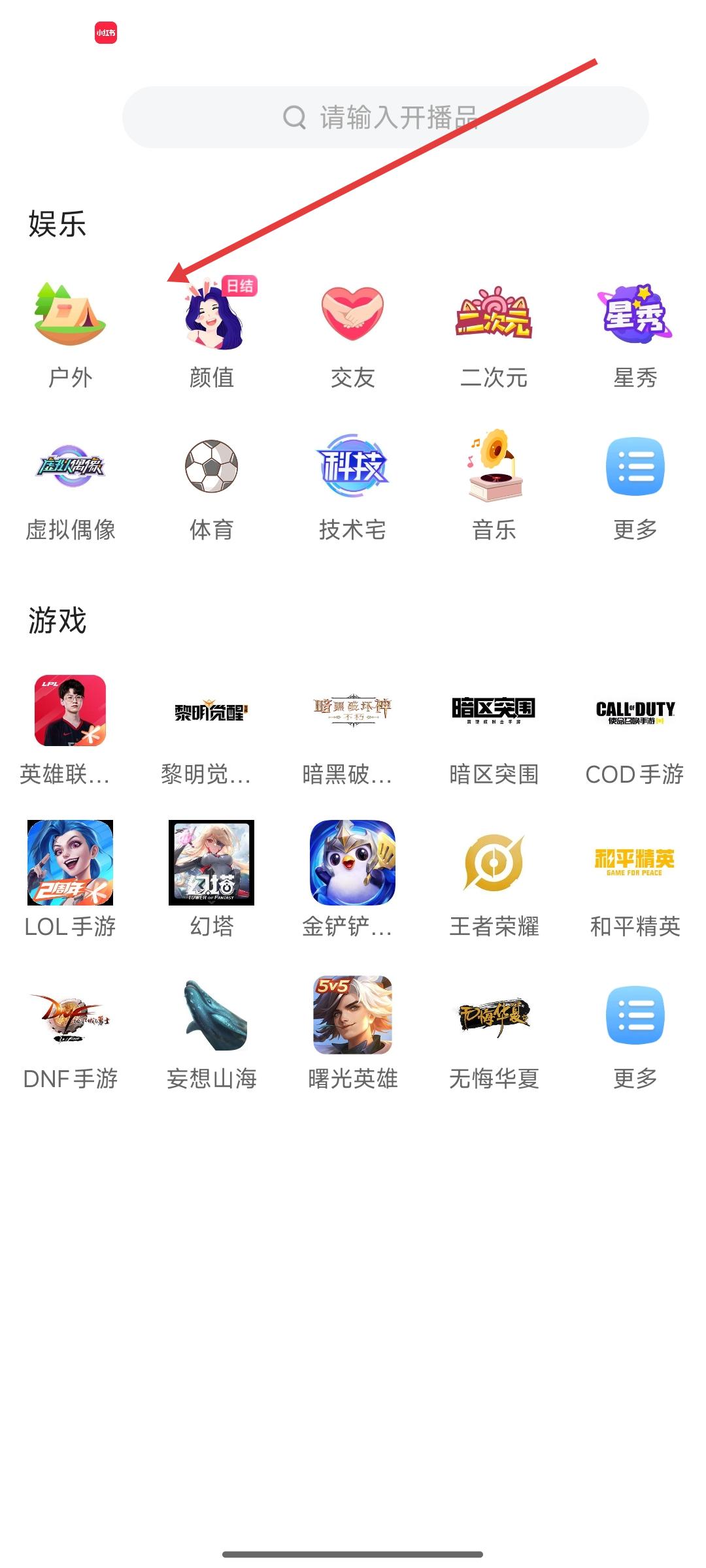
Task: Pick the 音乐 category
Action: 494,487
